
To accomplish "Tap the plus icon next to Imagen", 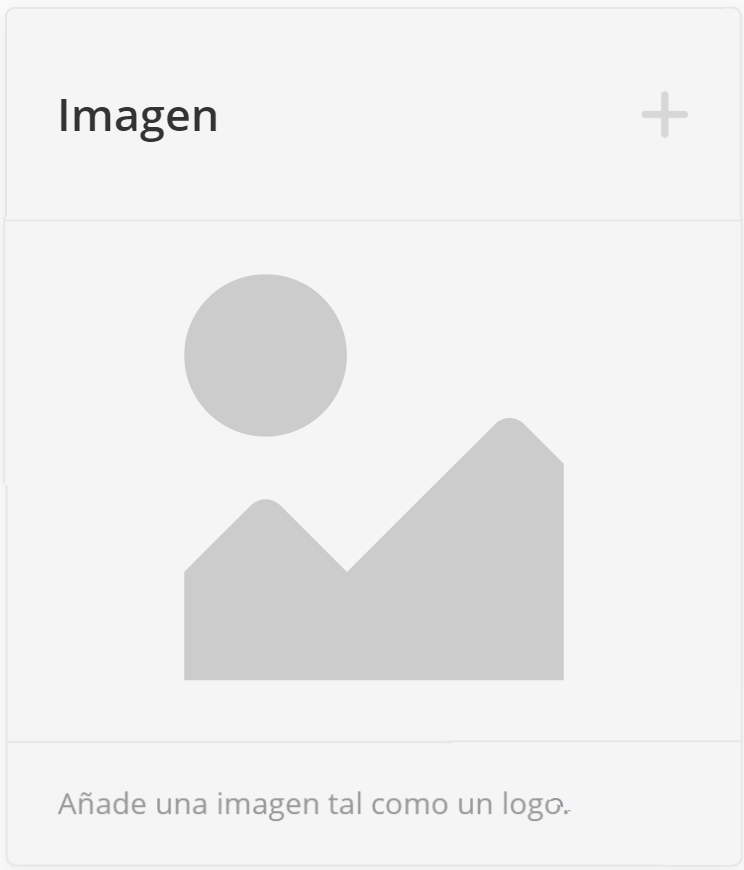I will tap(664, 115).
